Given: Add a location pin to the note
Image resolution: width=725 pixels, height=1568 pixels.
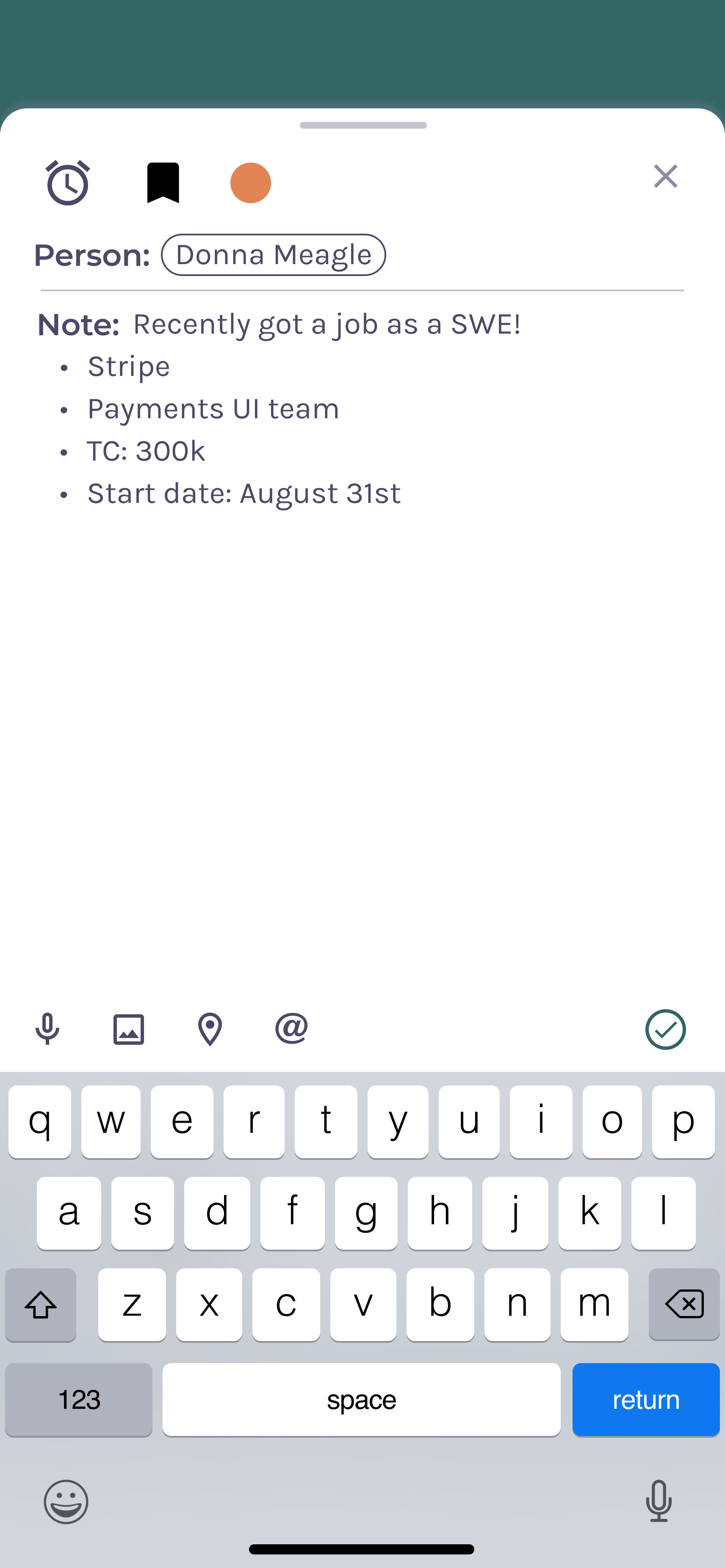Looking at the screenshot, I should [210, 1029].
